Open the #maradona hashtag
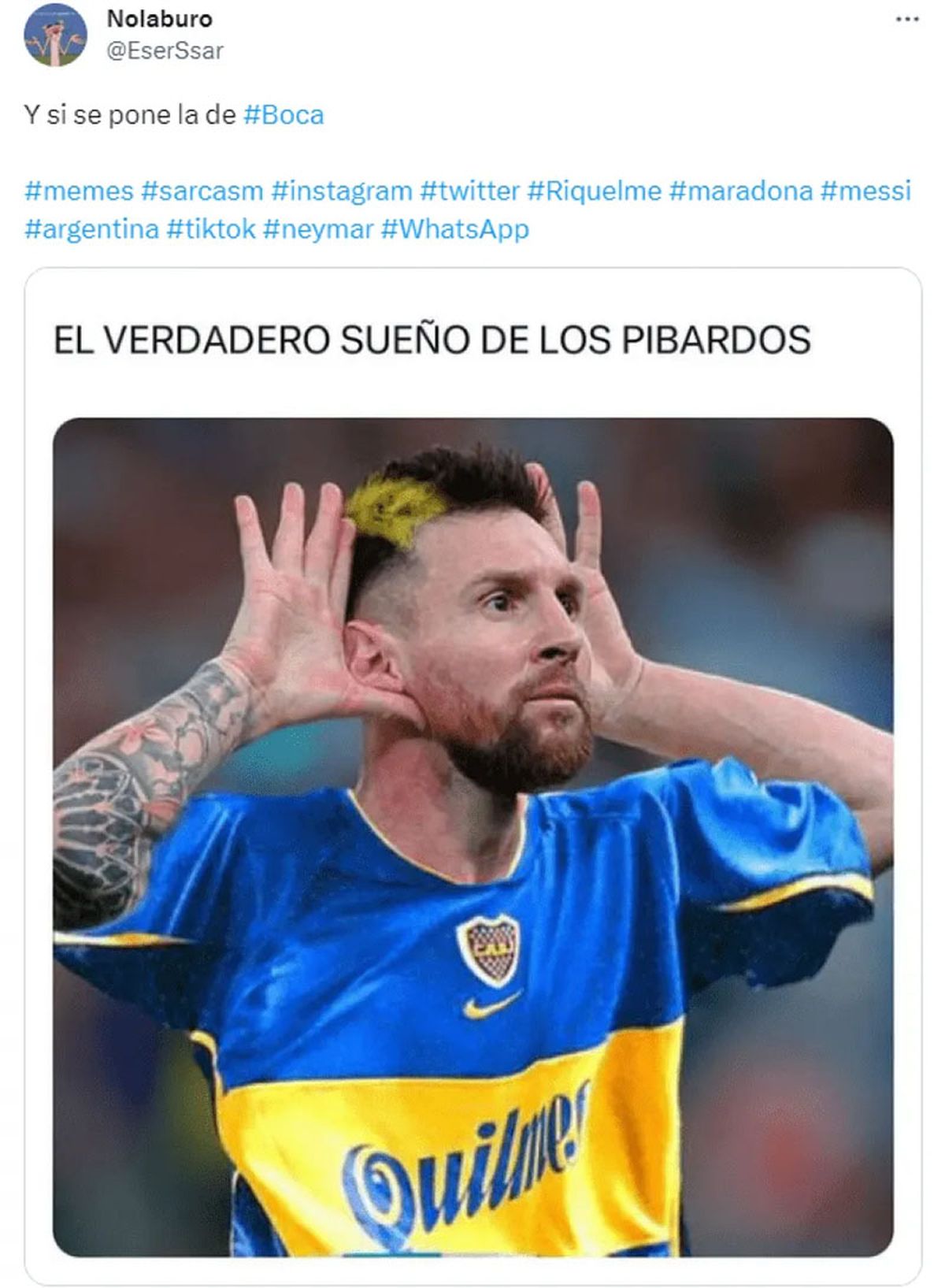 click(x=740, y=191)
